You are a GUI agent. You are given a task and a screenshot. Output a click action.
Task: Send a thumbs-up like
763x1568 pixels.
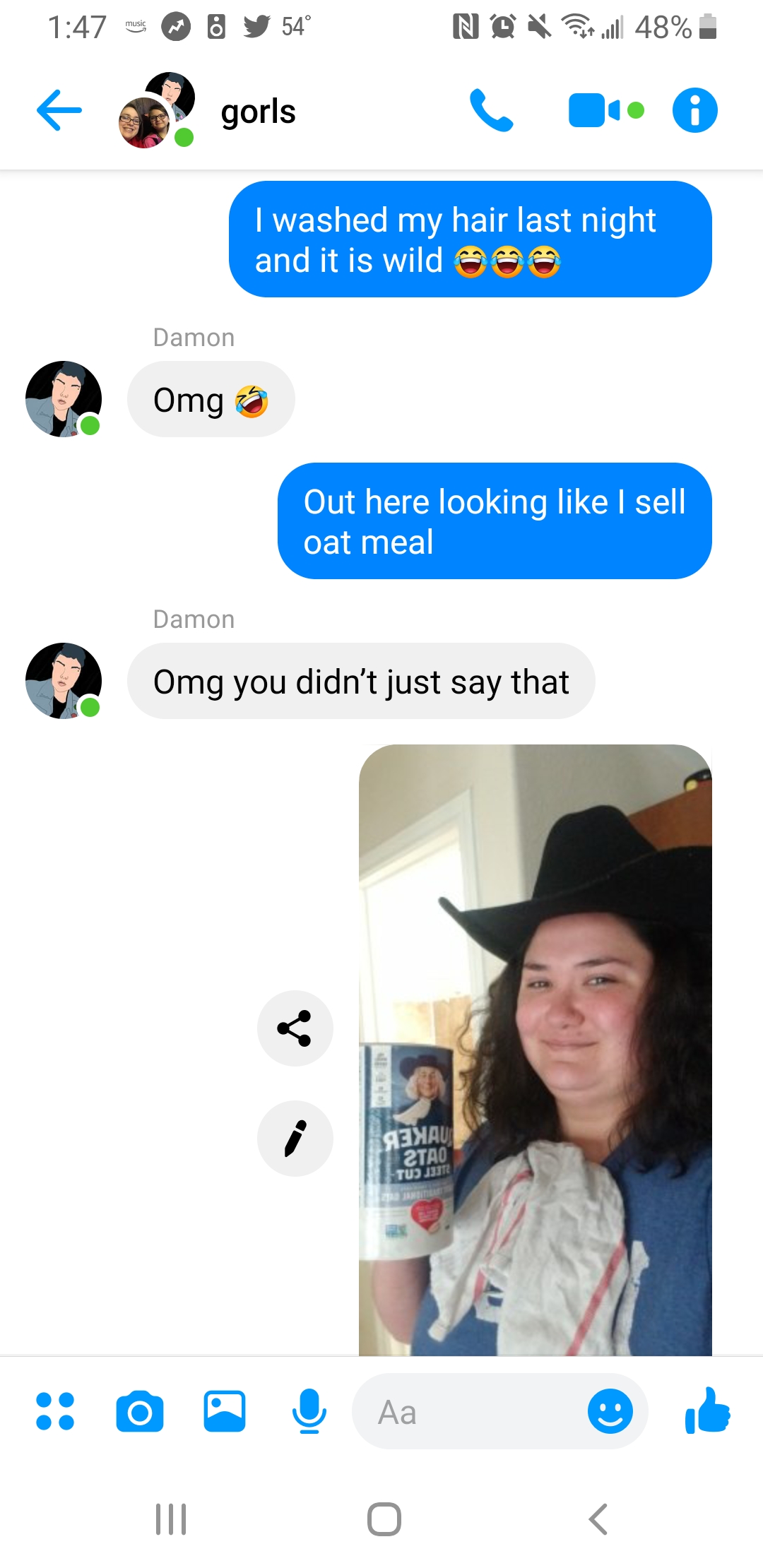click(707, 1411)
